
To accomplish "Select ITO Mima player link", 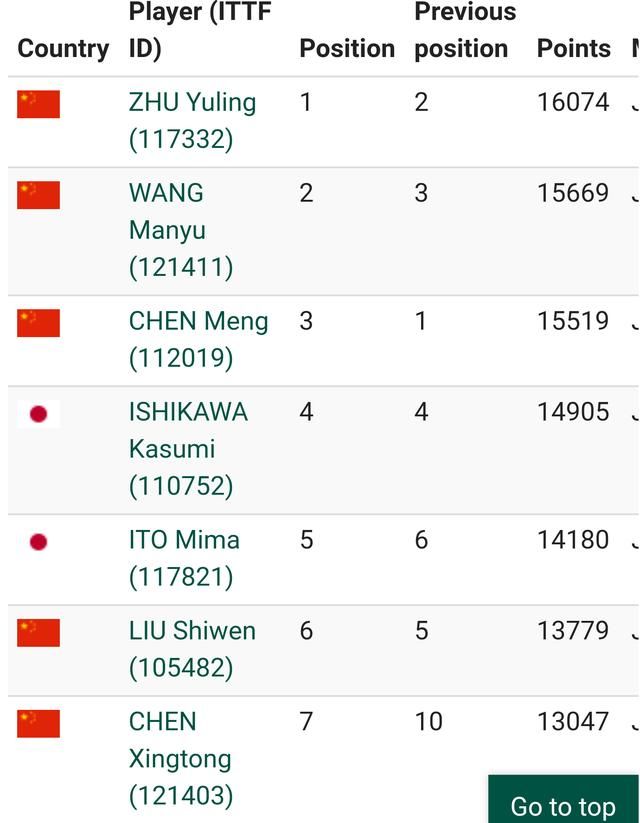I will click(184, 541).
